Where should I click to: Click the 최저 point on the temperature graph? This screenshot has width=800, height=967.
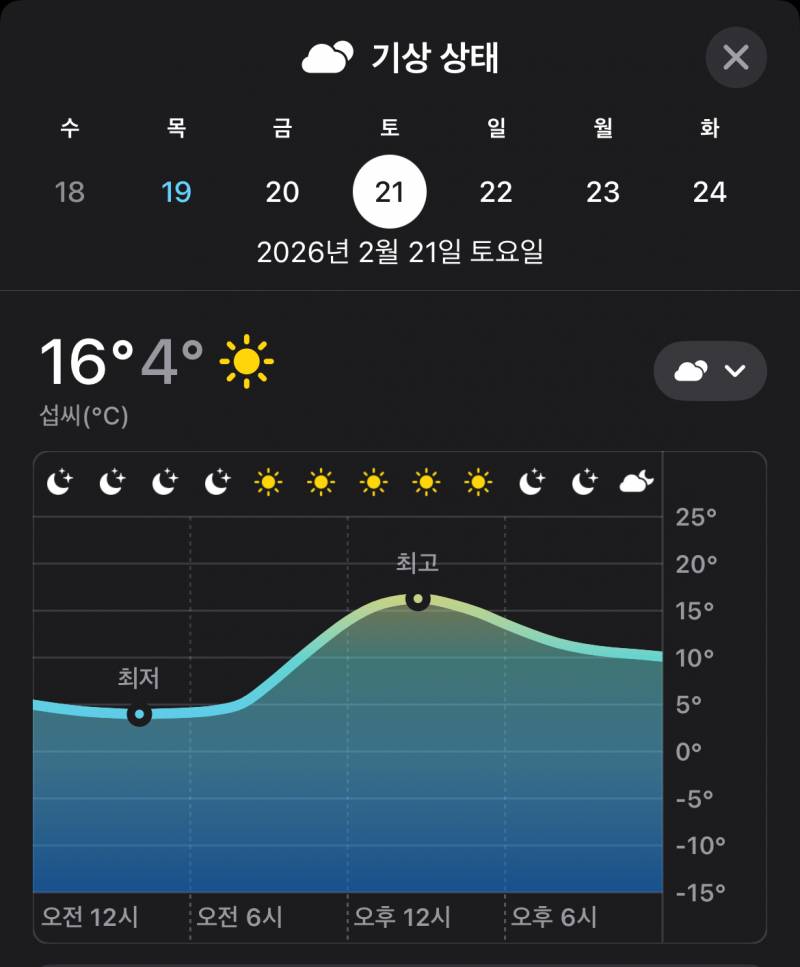pos(139,714)
